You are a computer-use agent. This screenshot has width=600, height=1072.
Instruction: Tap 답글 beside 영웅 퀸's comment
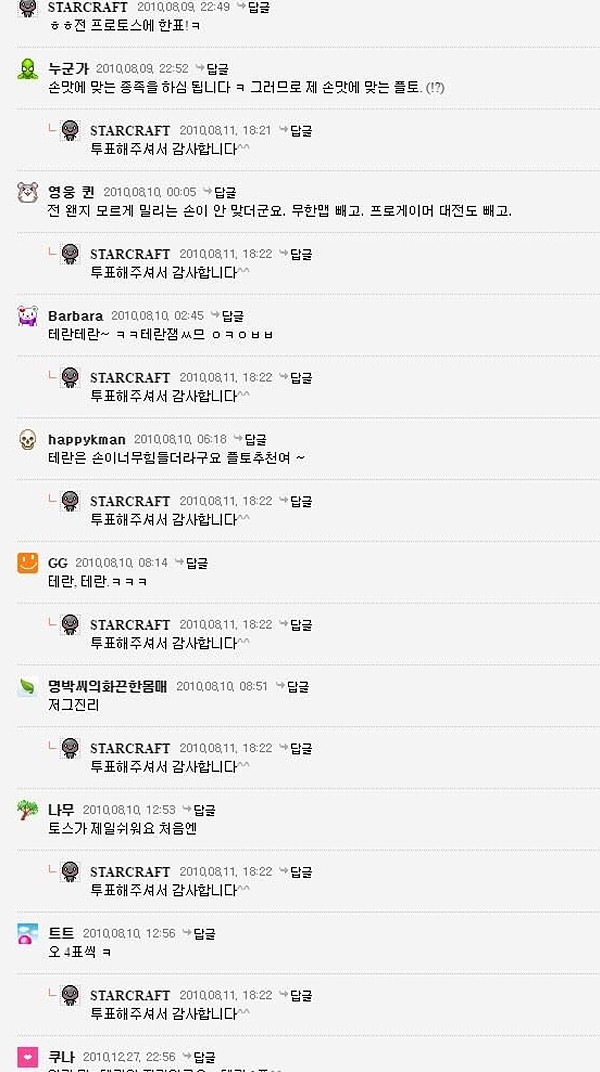pyautogui.click(x=224, y=192)
